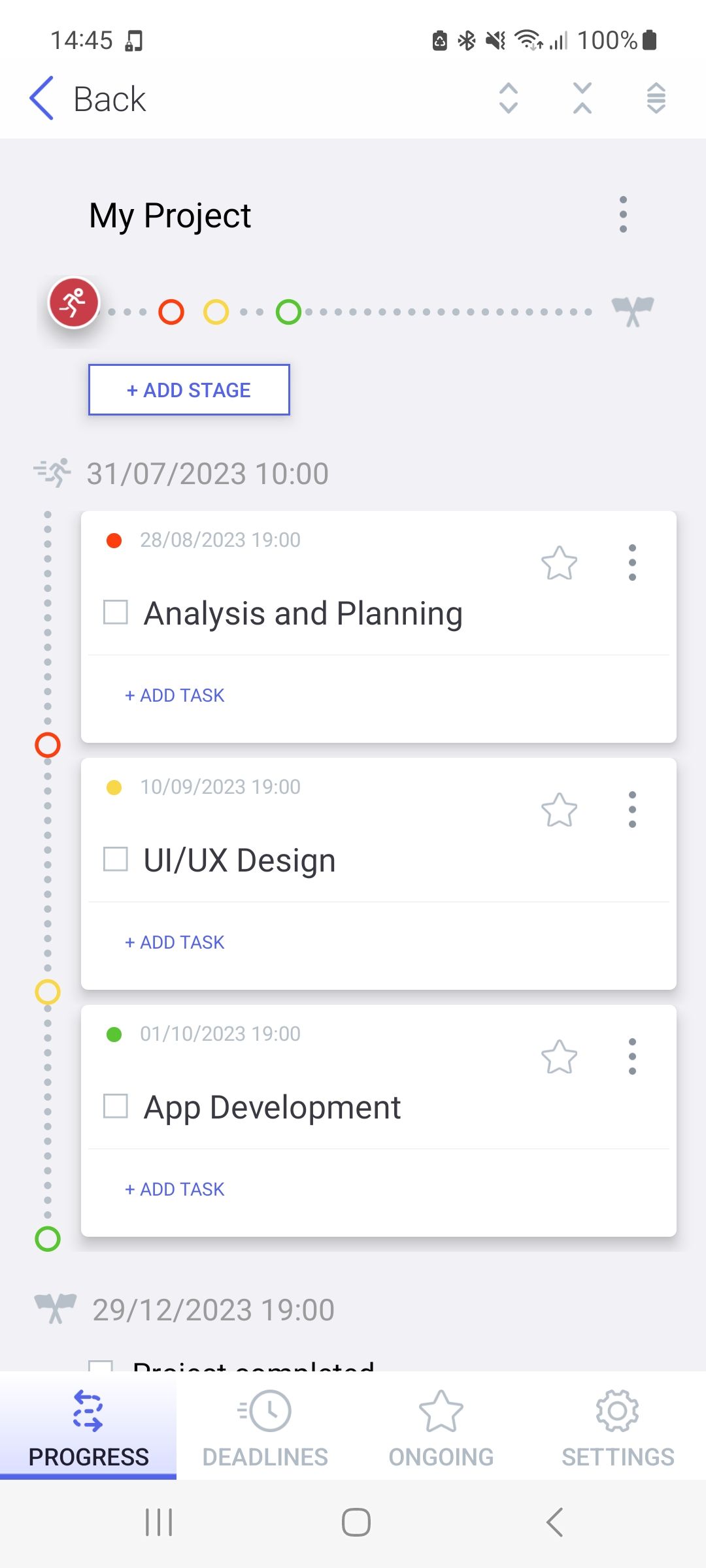Add a task under App Development
This screenshot has width=706, height=1568.
(175, 1189)
